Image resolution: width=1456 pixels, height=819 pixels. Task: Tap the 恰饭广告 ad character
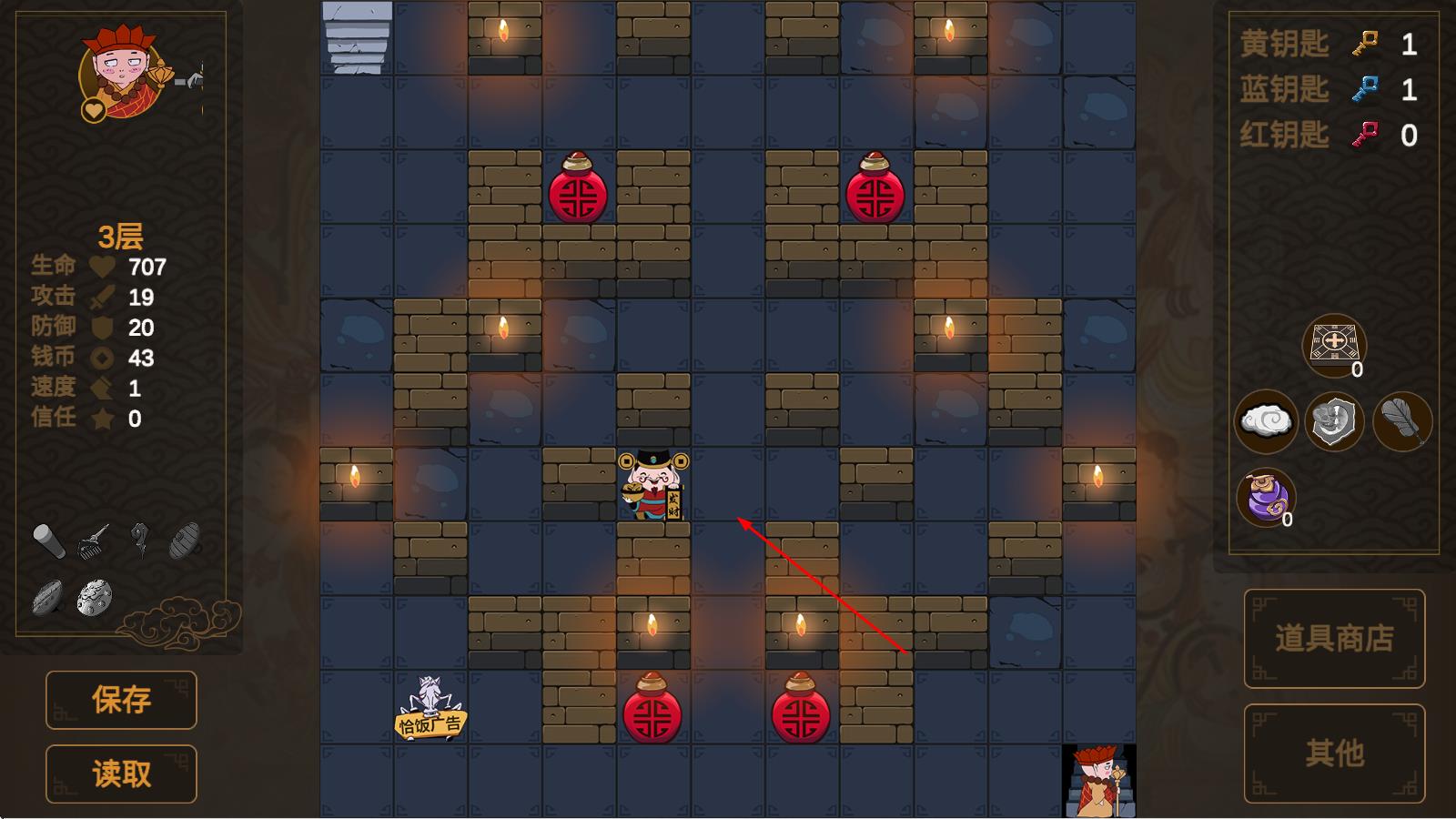point(430,708)
